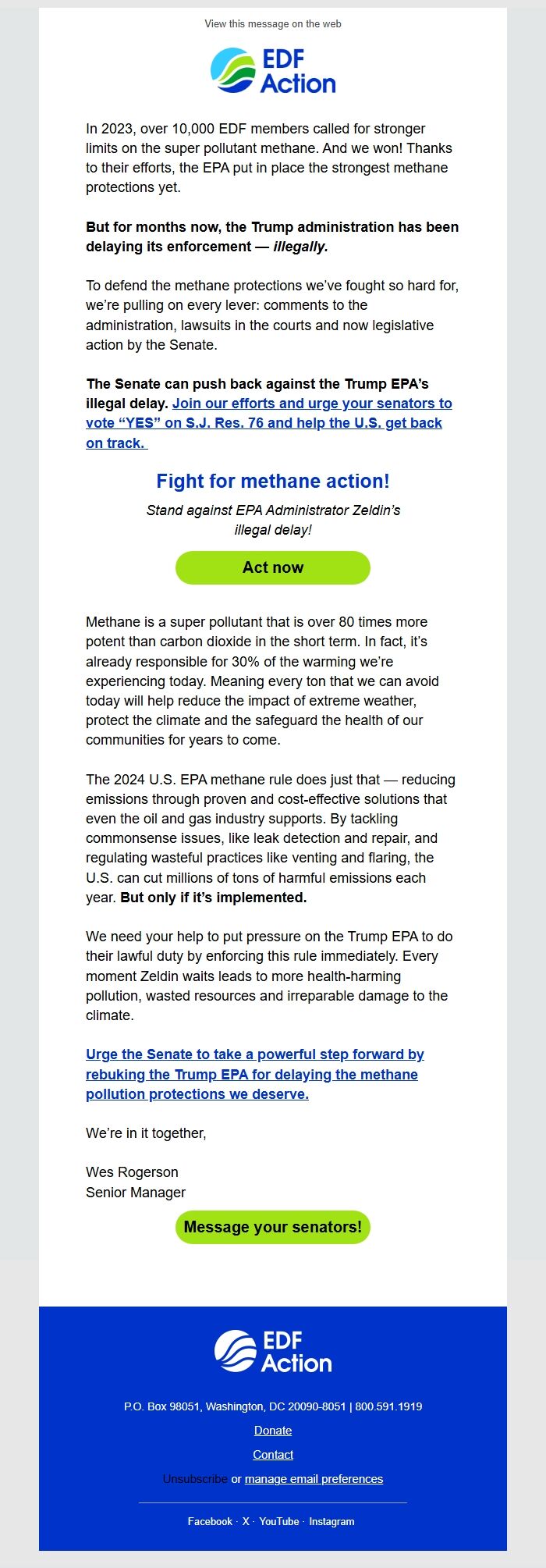Open 'manage email preferences'
Image resolution: width=546 pixels, height=1568 pixels.
[x=314, y=1479]
